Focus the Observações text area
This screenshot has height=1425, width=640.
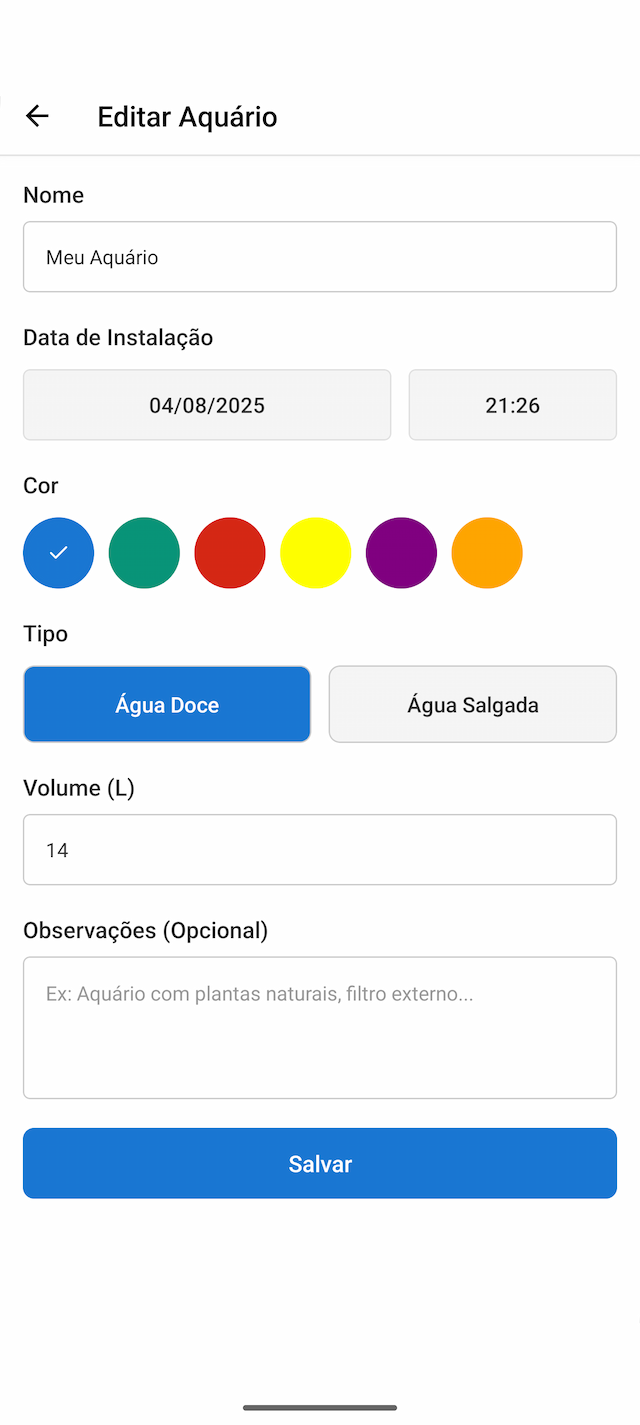click(320, 1028)
